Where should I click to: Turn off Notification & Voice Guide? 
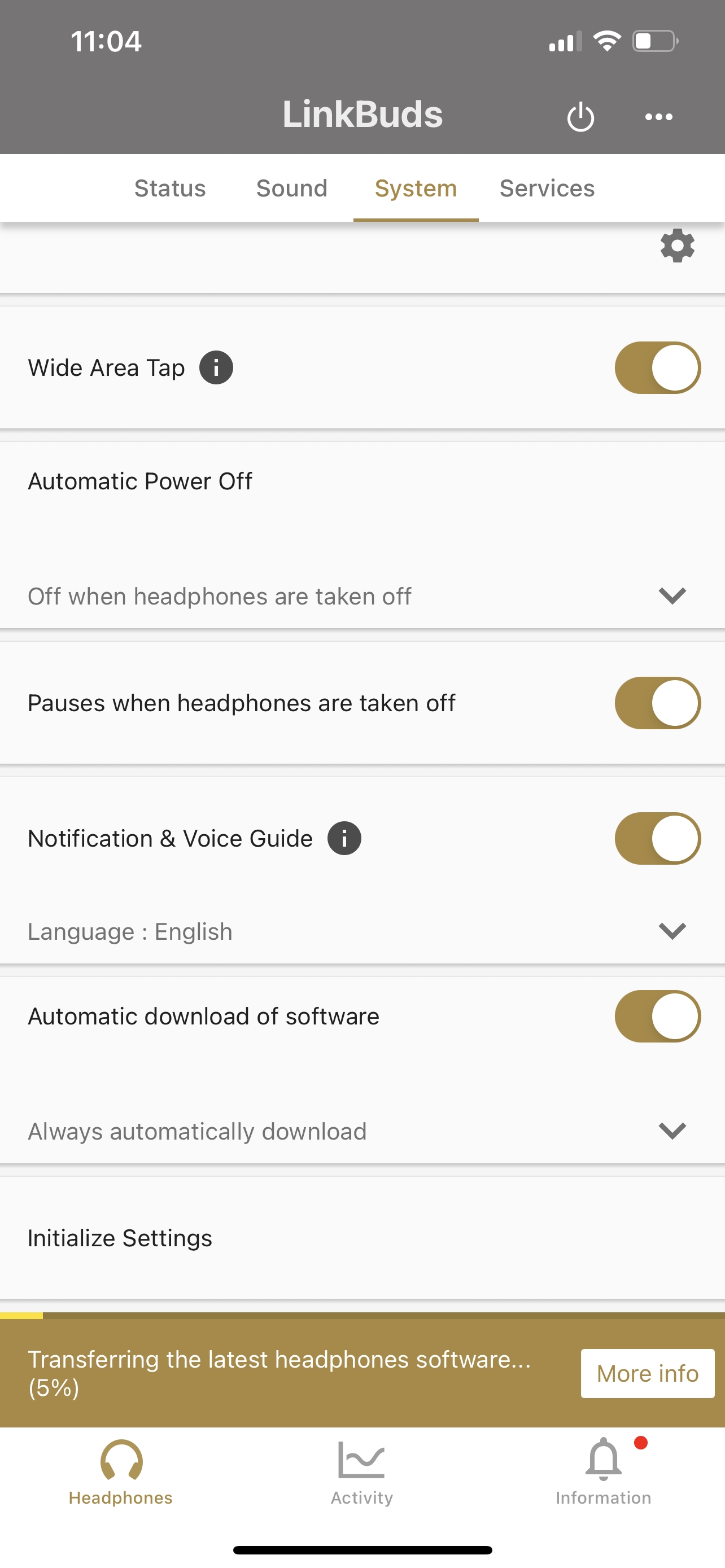point(657,838)
